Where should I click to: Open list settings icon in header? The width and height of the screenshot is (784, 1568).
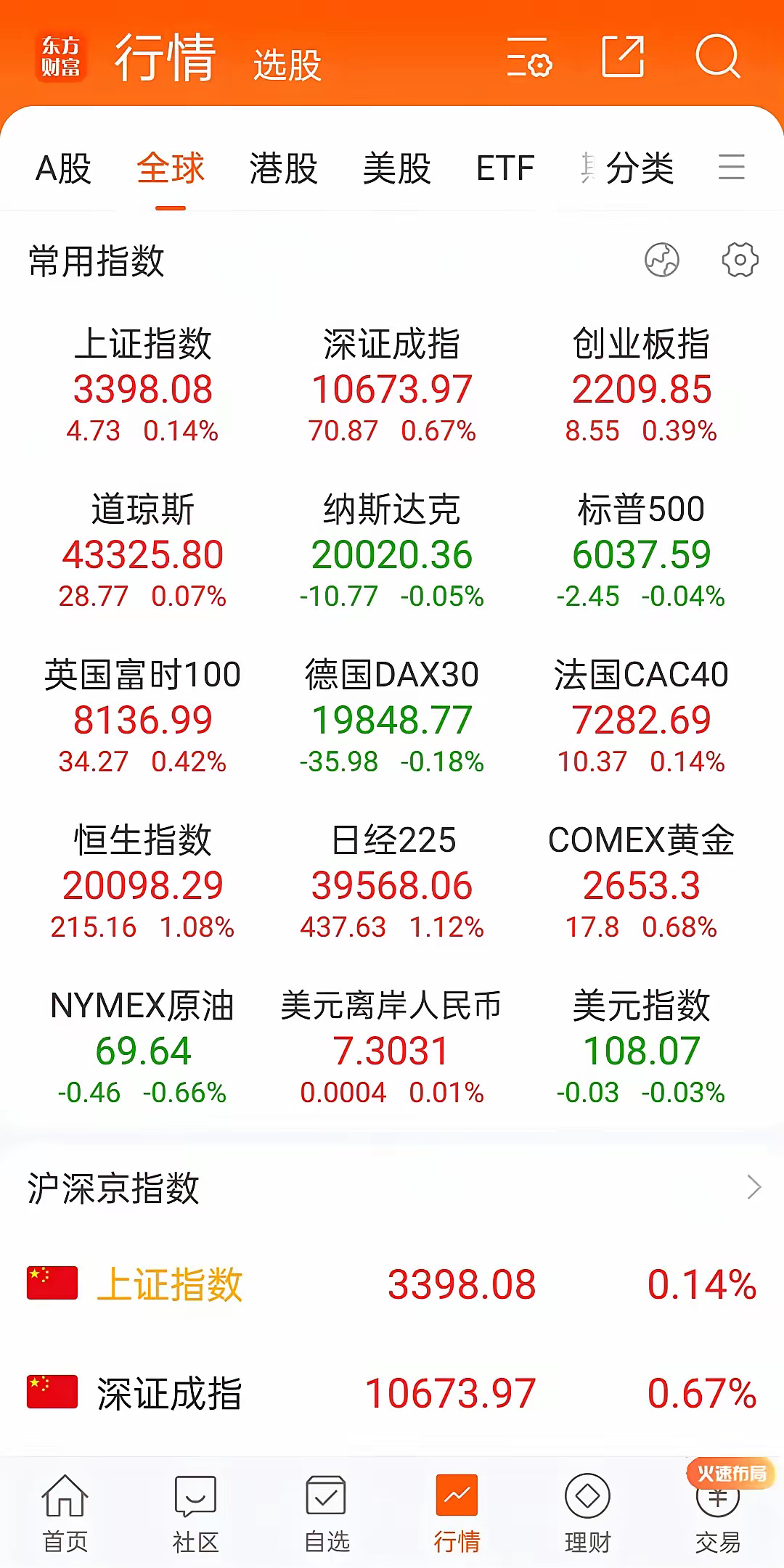[529, 57]
